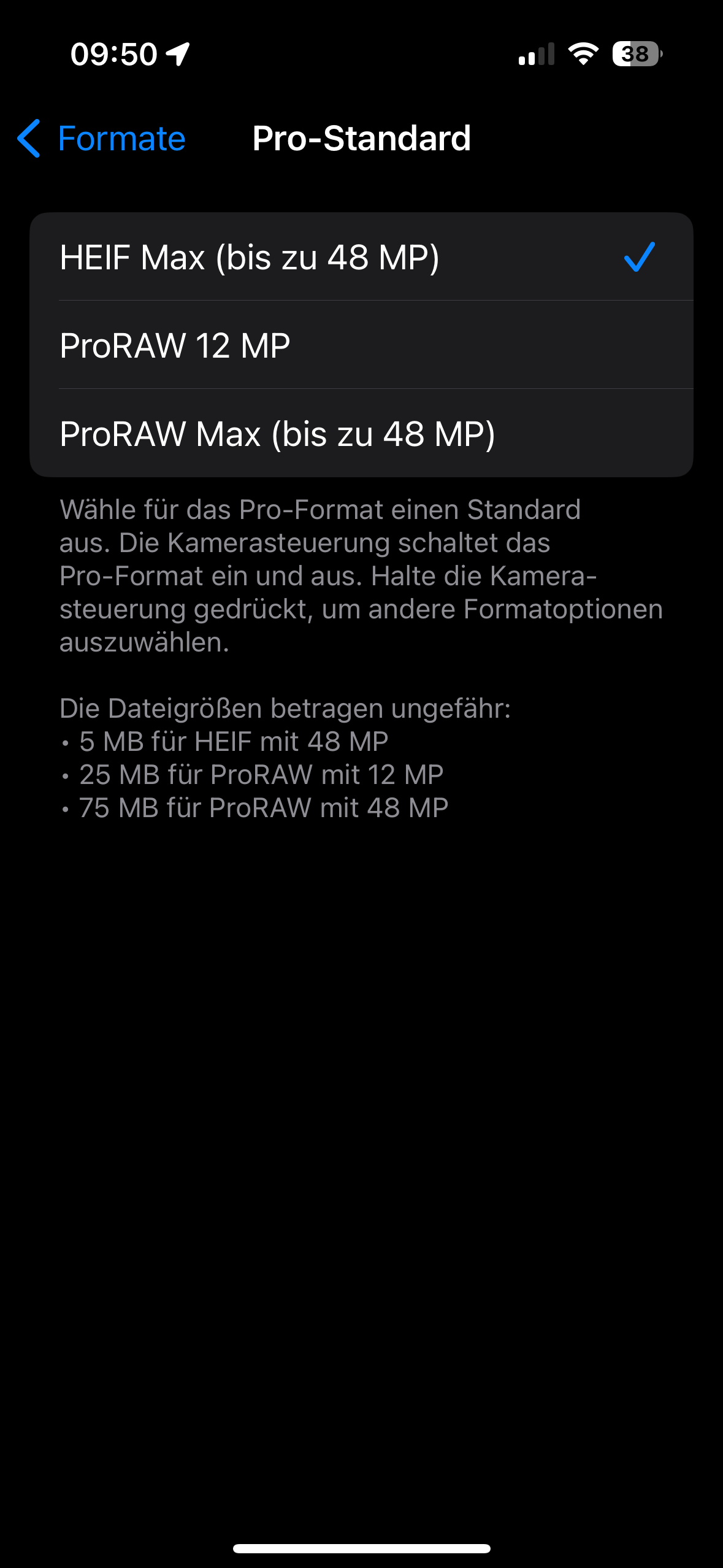
Task: Choose ProRAW 12 MP option
Action: (x=361, y=345)
